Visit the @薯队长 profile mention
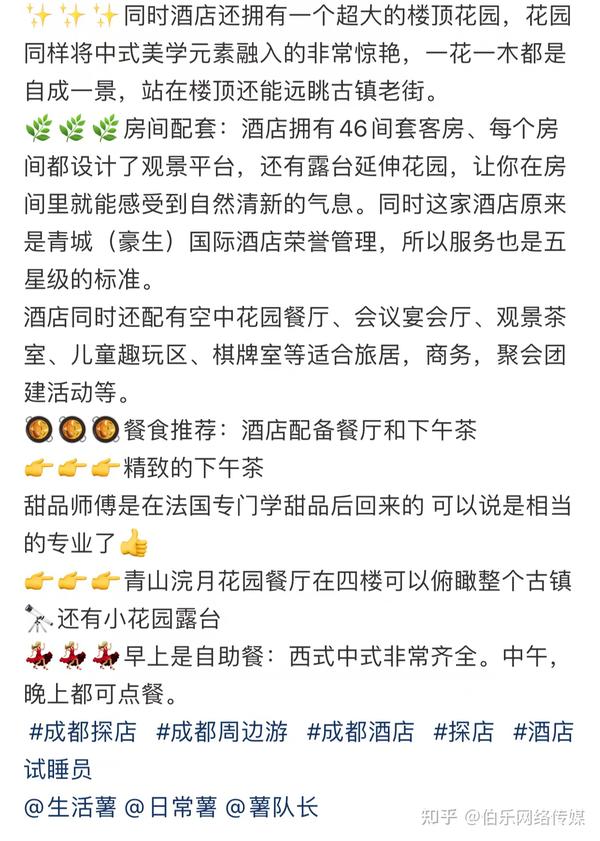 pyautogui.click(x=272, y=808)
